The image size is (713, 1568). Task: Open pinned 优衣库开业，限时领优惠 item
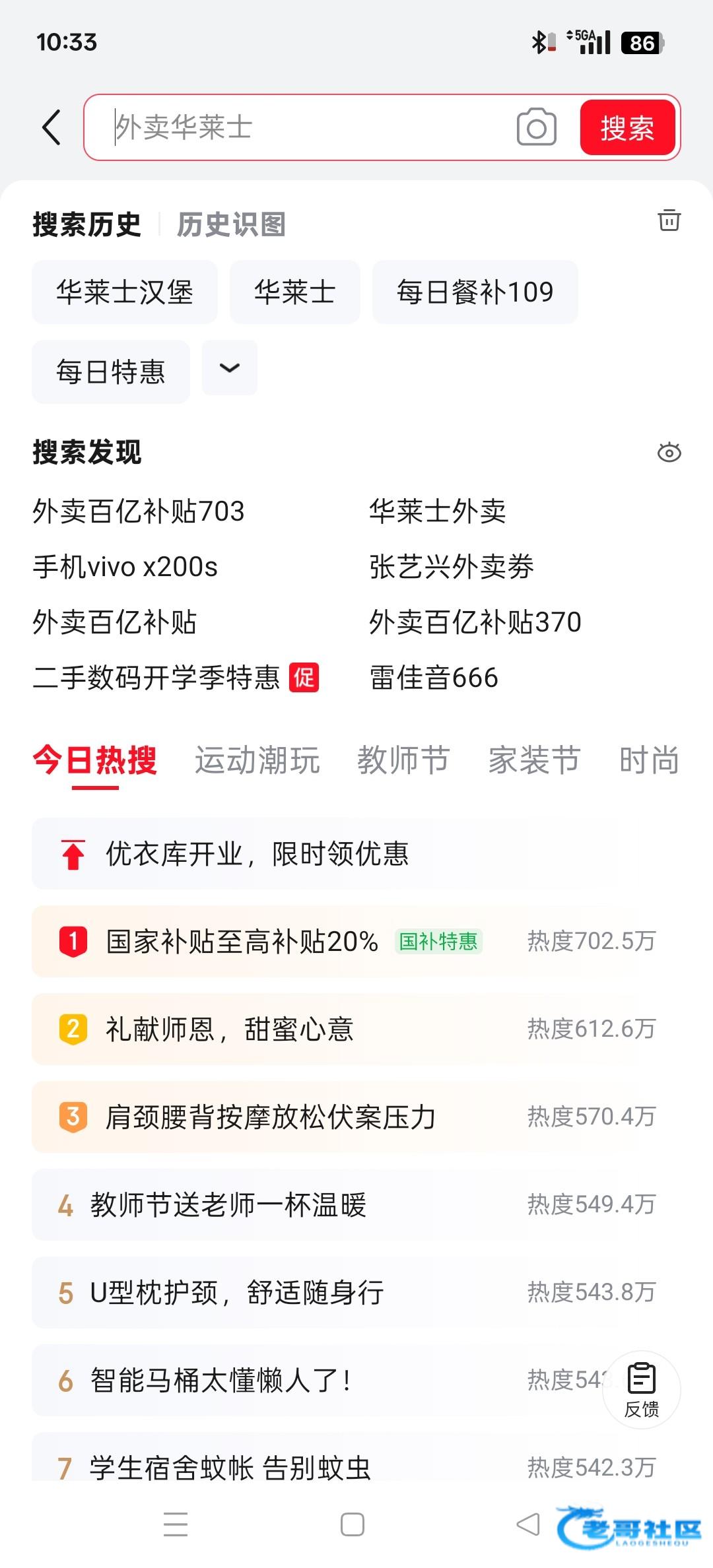257,854
